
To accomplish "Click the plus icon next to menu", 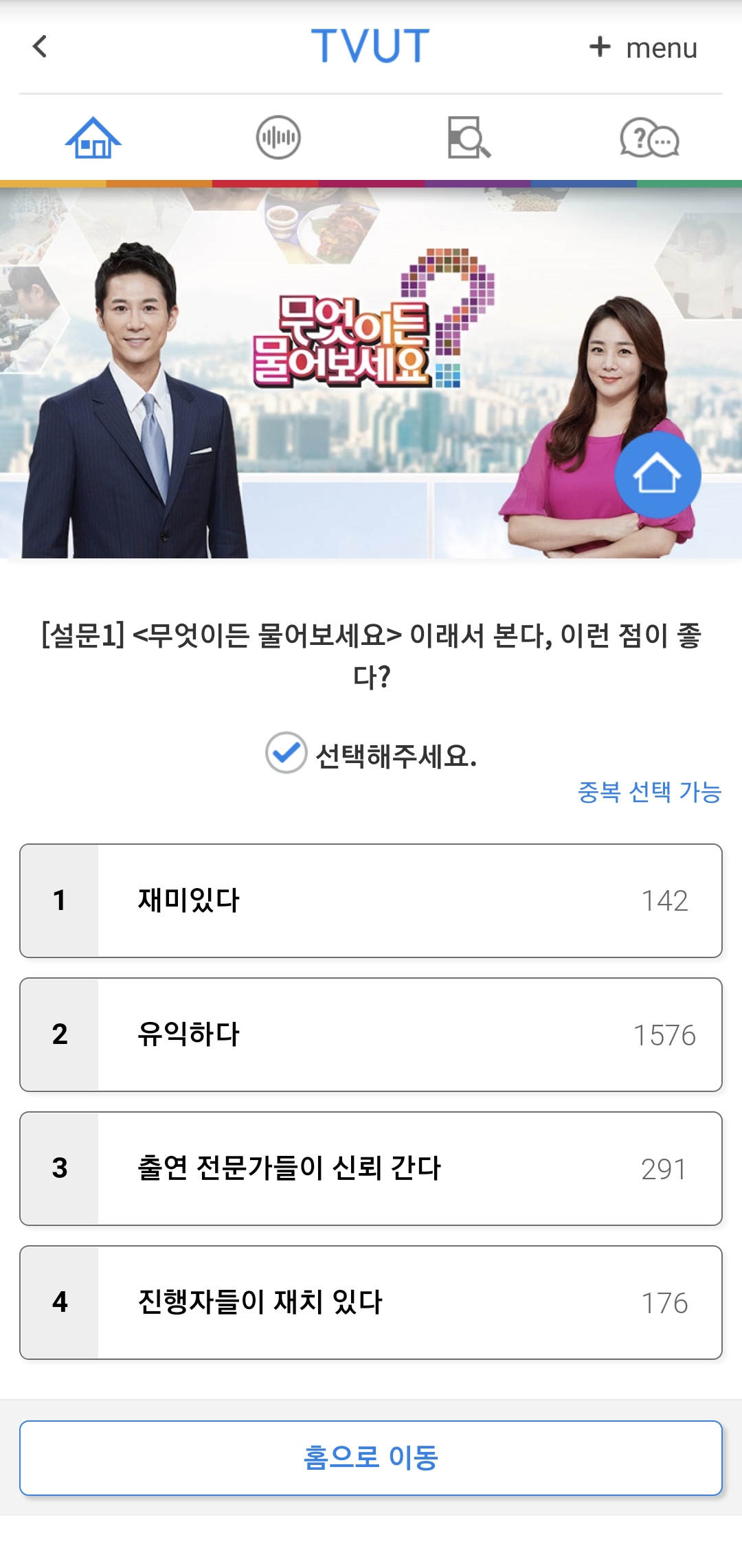I will (x=600, y=47).
